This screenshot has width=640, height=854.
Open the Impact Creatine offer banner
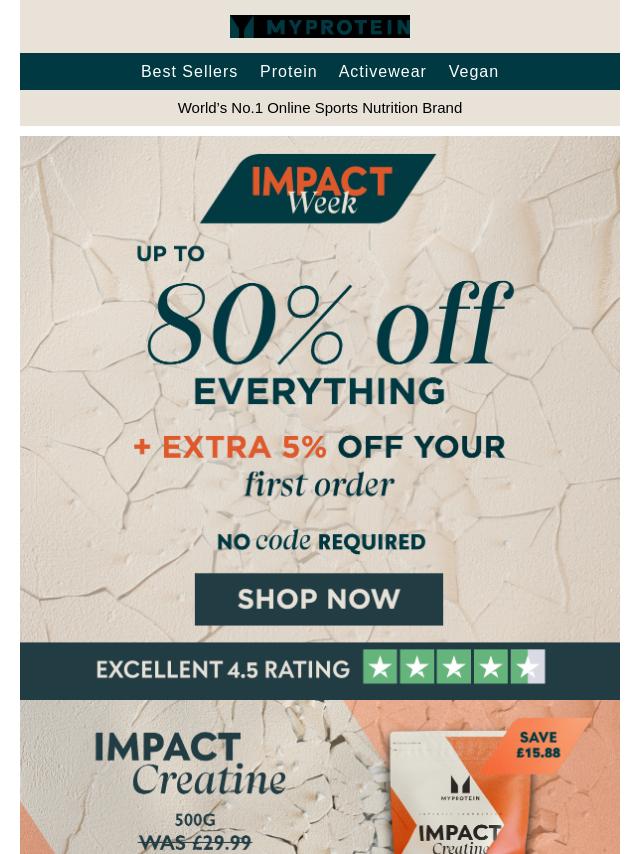[320, 780]
